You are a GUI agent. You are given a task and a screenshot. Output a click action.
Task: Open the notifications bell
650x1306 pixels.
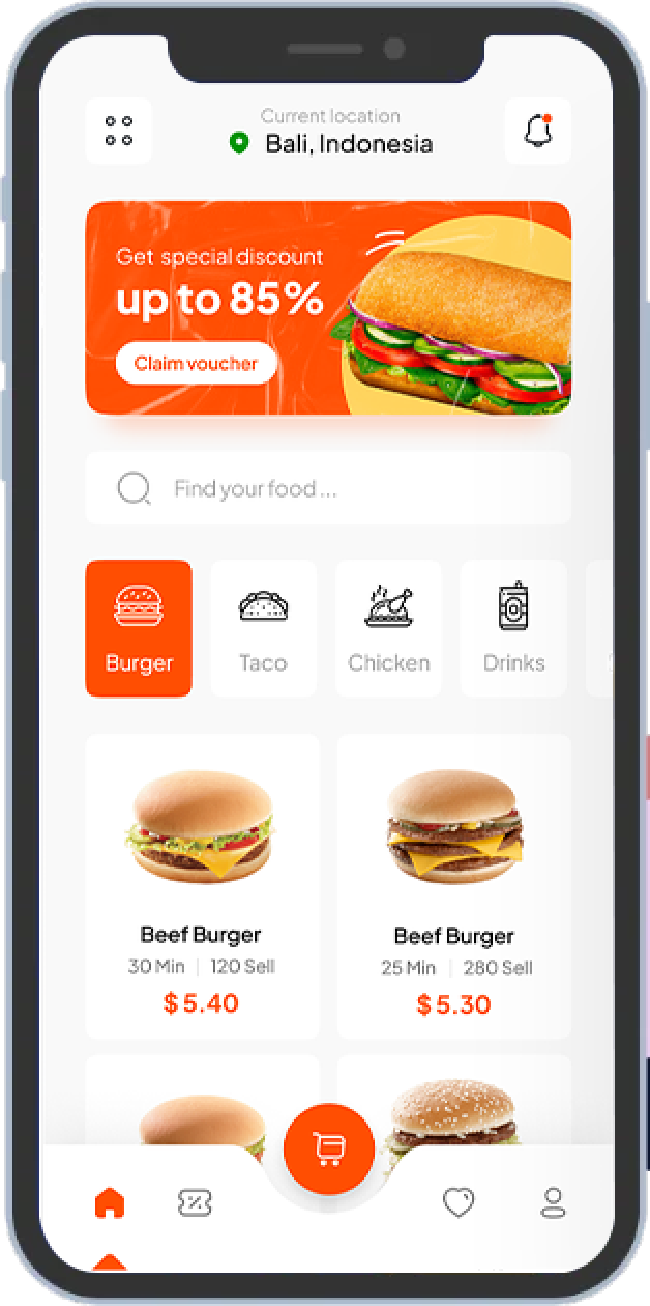[x=537, y=131]
